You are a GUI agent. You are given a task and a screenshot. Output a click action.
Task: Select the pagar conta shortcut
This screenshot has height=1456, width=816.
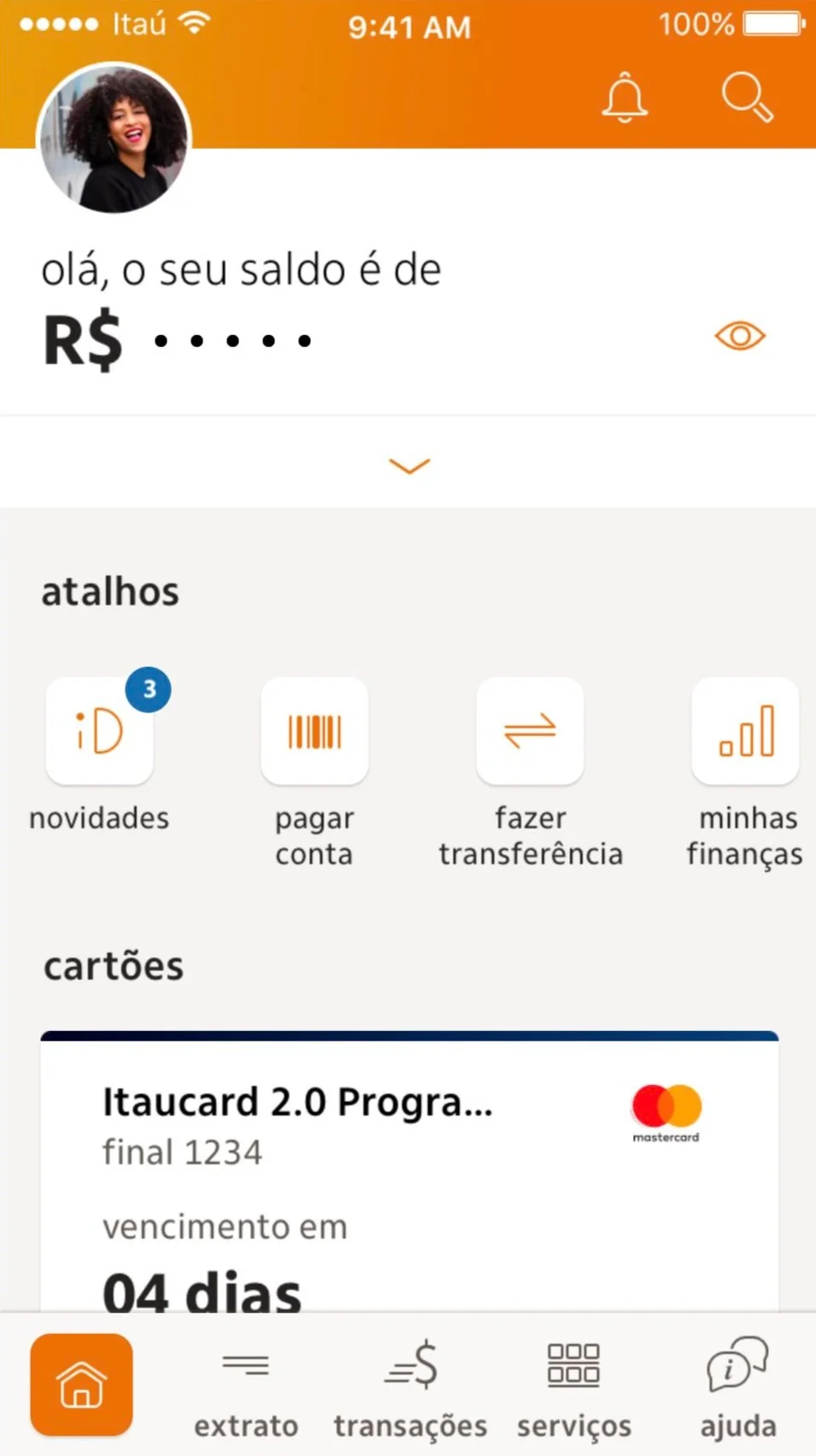point(314,732)
